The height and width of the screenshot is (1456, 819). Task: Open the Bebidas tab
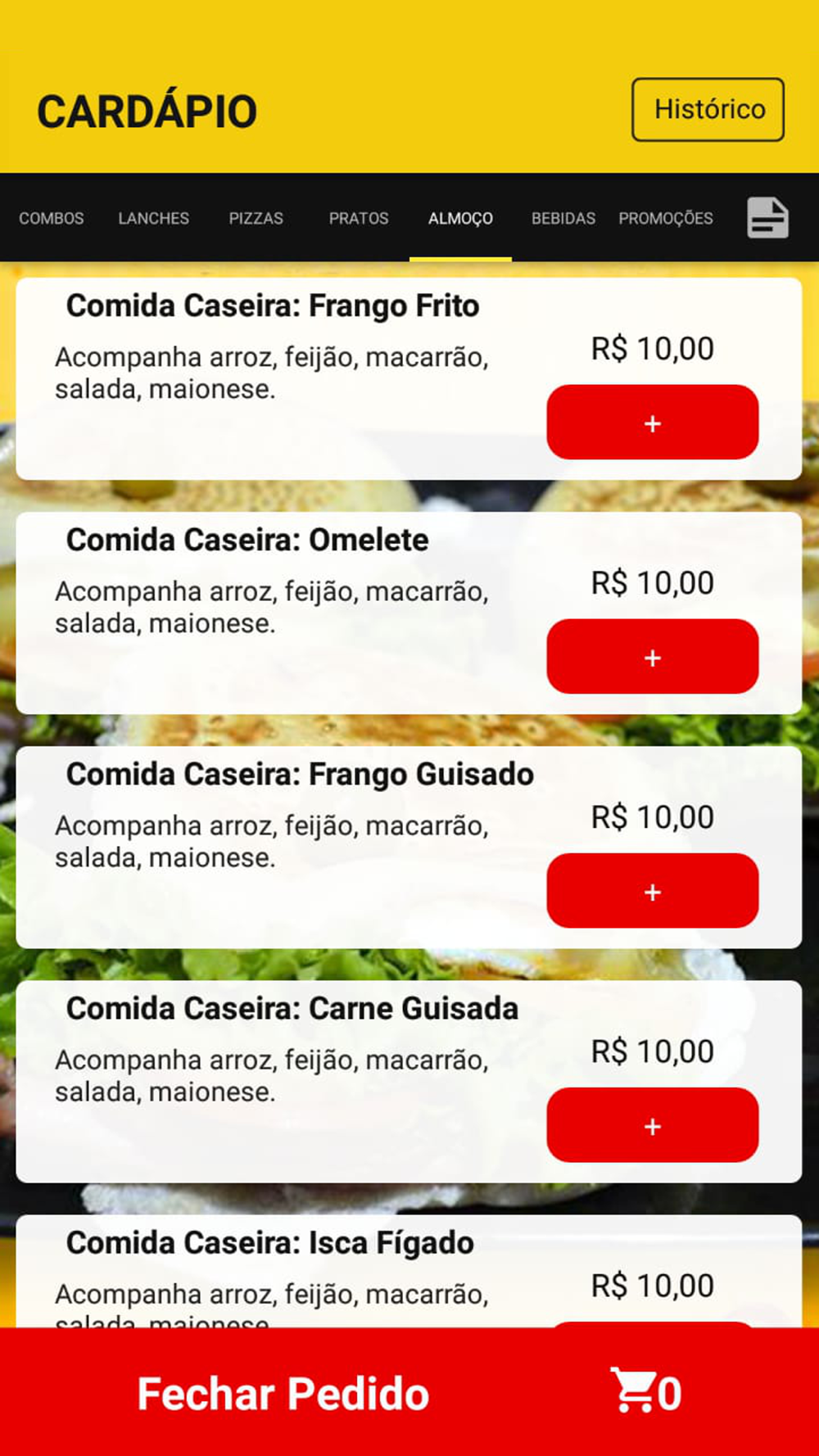click(563, 219)
